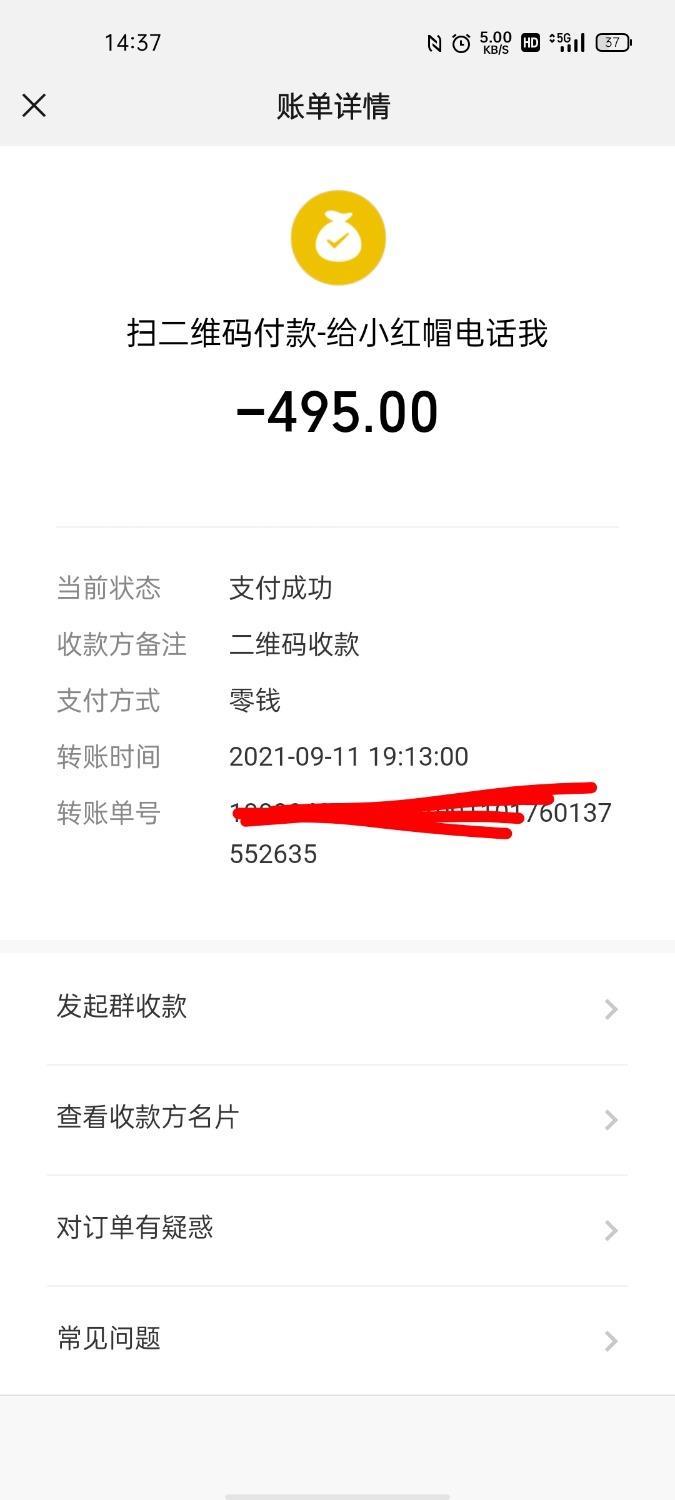The height and width of the screenshot is (1500, 675).
Task: Select 对订单有疑惑 row
Action: pyautogui.click(x=337, y=1228)
